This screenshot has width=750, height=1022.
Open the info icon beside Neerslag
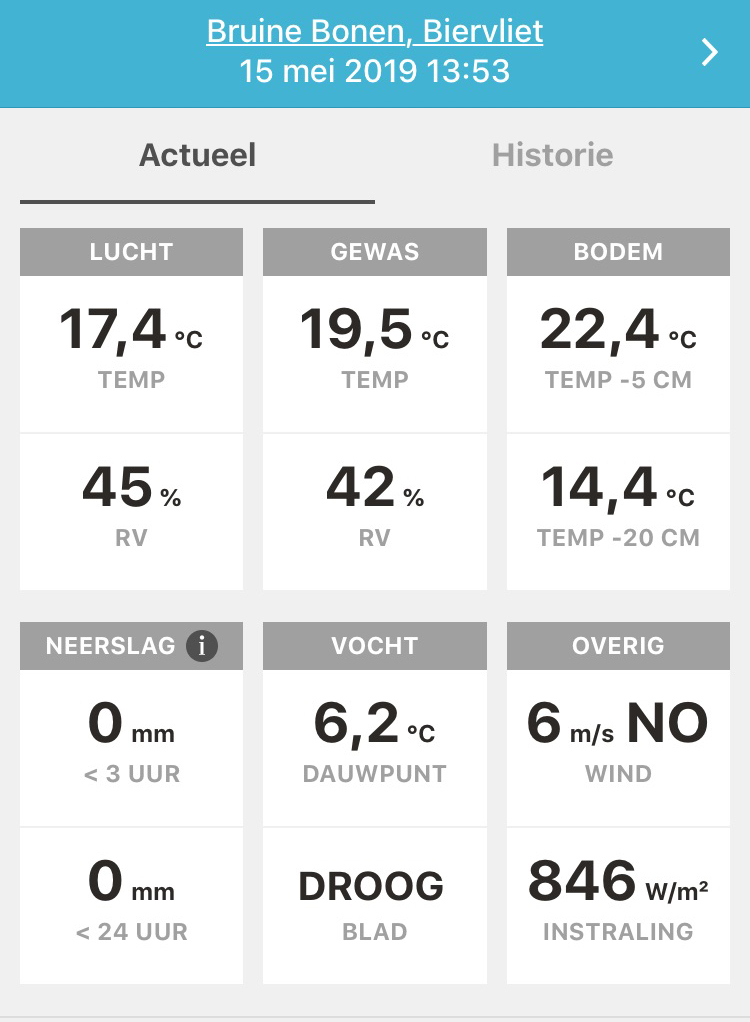tap(201, 646)
